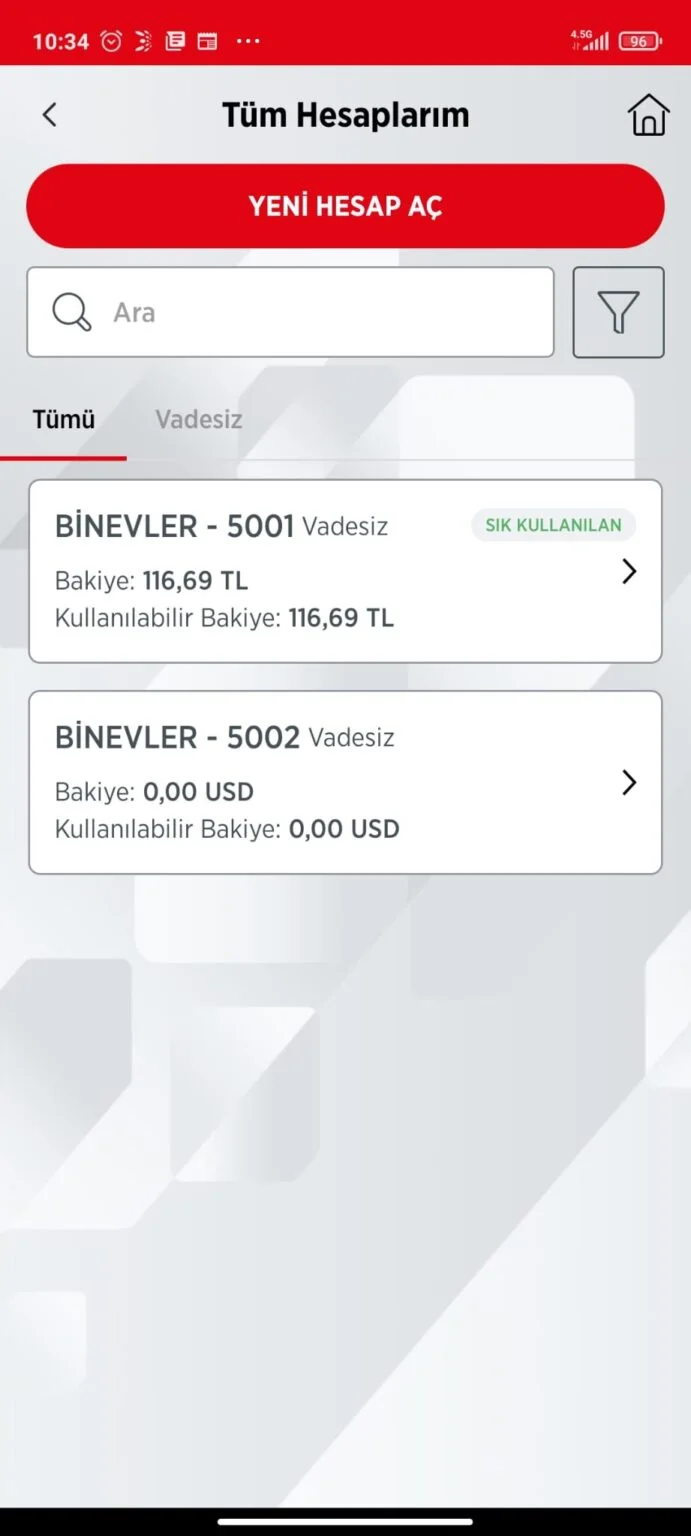Select the Tümü tab
691x1536 pixels.
[64, 419]
